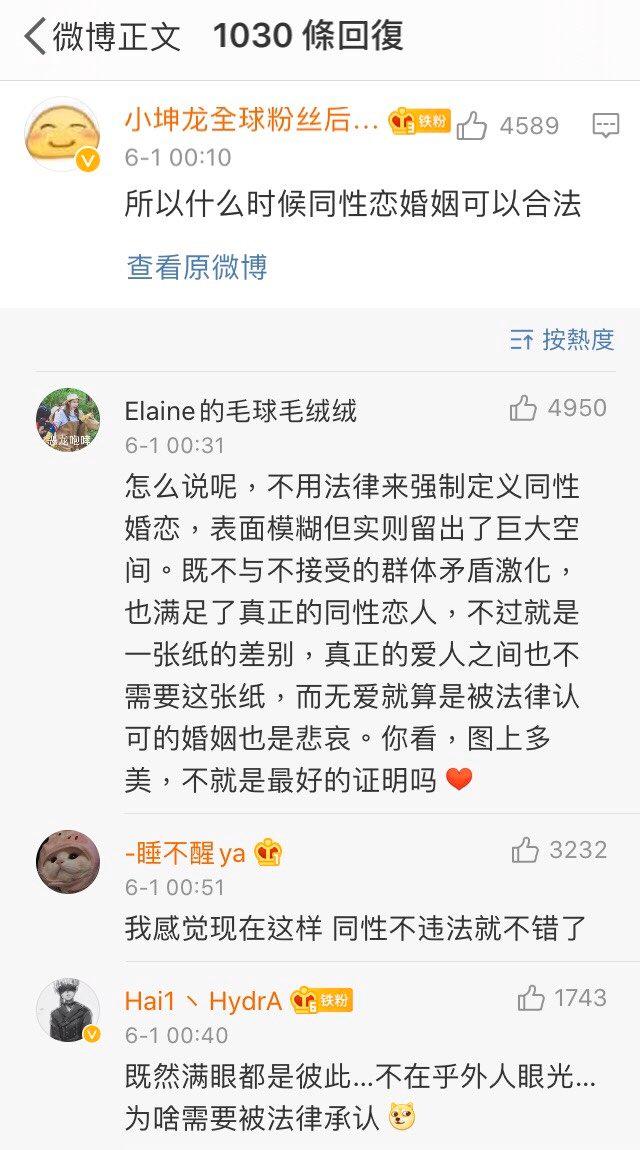Tap username Hai1丶HydrA
The height and width of the screenshot is (1150, 640).
pos(203,1000)
